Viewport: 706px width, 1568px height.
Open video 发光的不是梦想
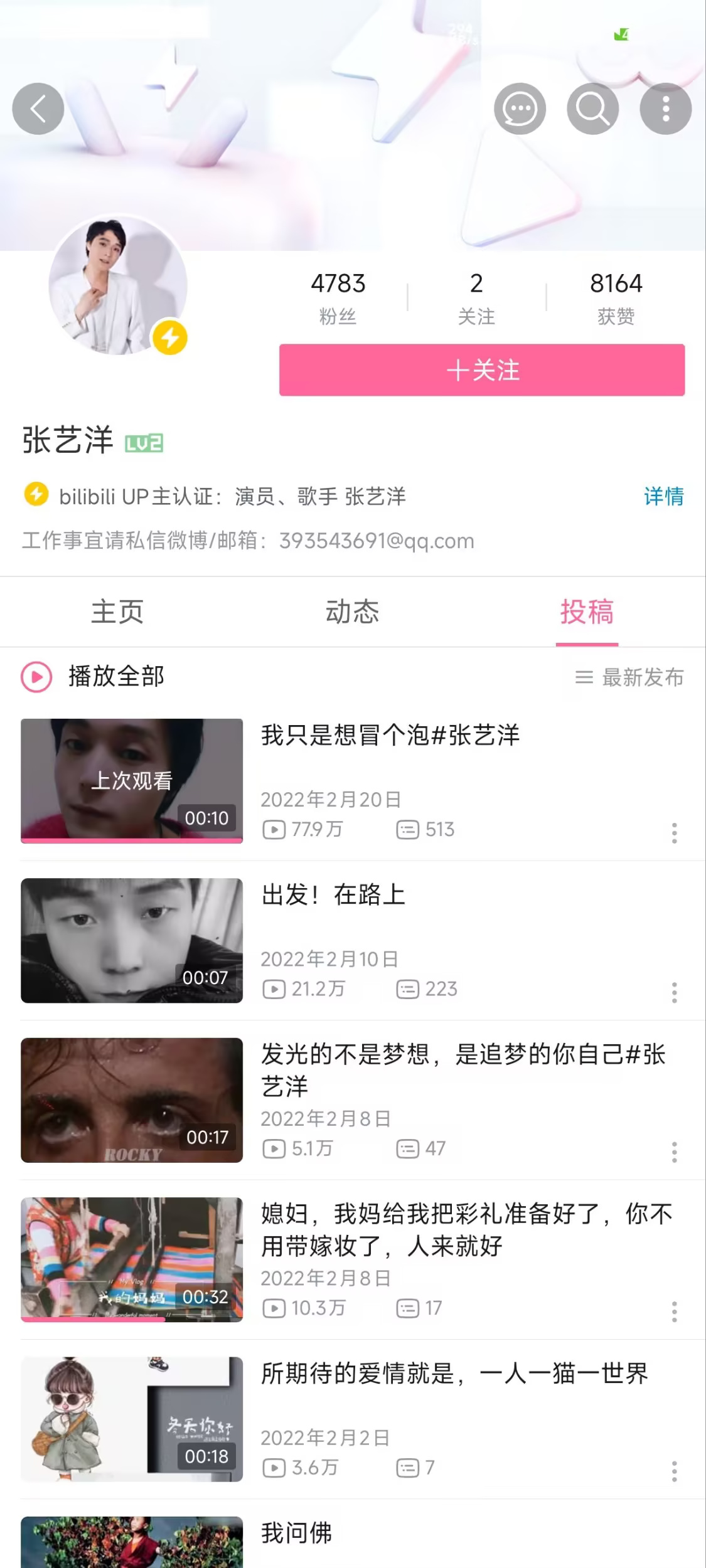pos(463,1069)
